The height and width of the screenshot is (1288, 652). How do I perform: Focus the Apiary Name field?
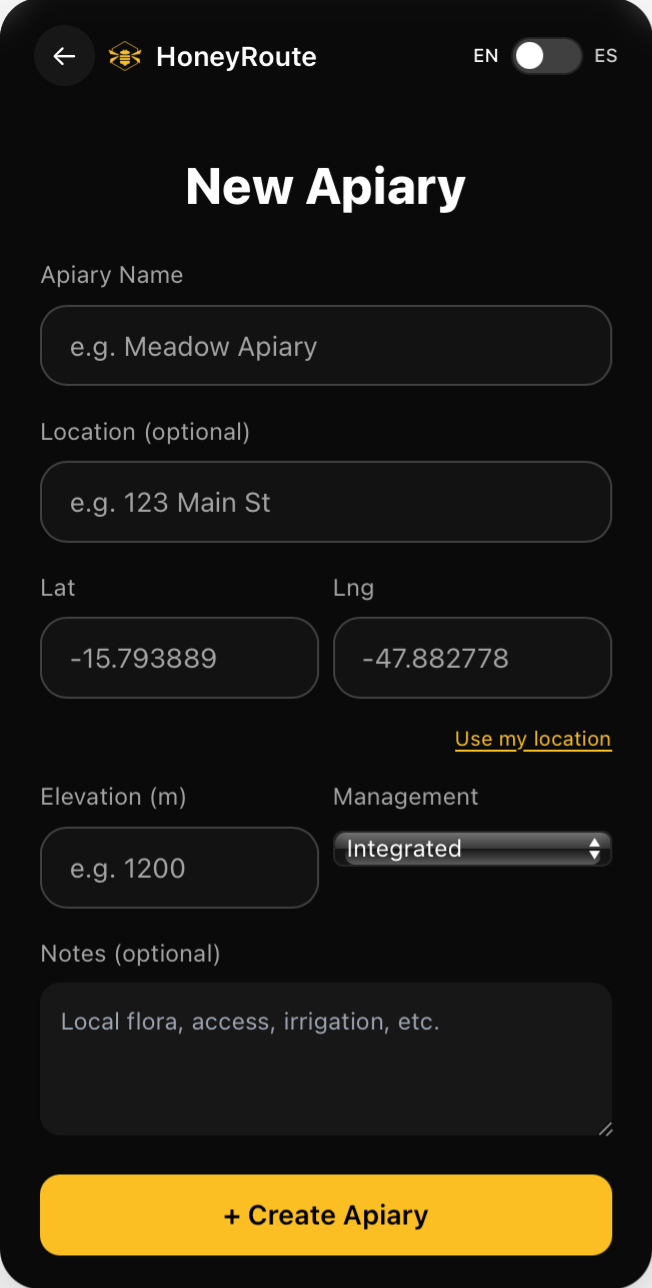(x=325, y=346)
